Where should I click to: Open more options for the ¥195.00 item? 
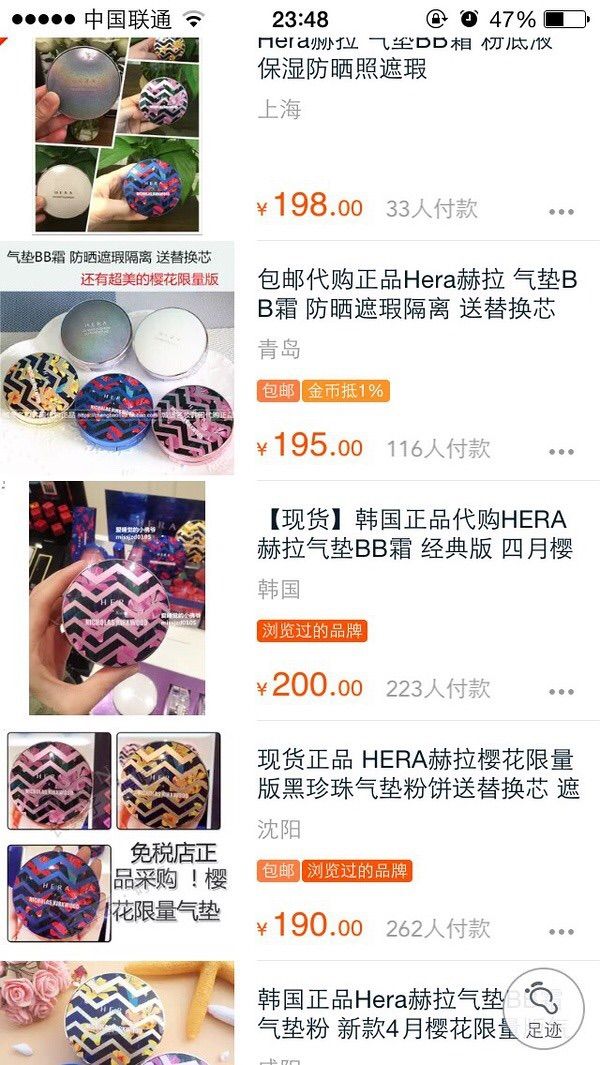point(561,451)
